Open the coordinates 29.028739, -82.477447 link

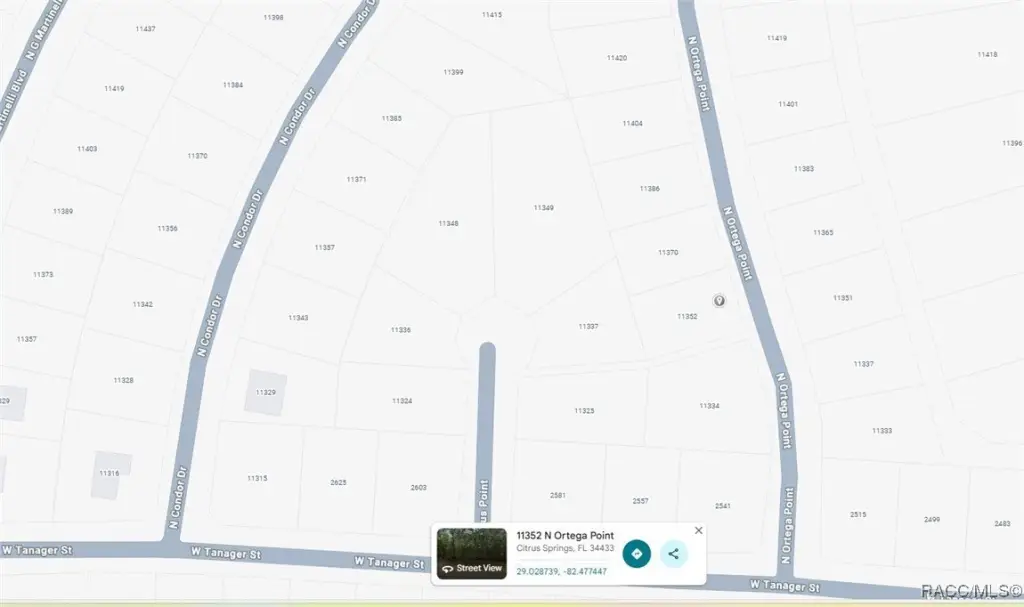point(561,571)
